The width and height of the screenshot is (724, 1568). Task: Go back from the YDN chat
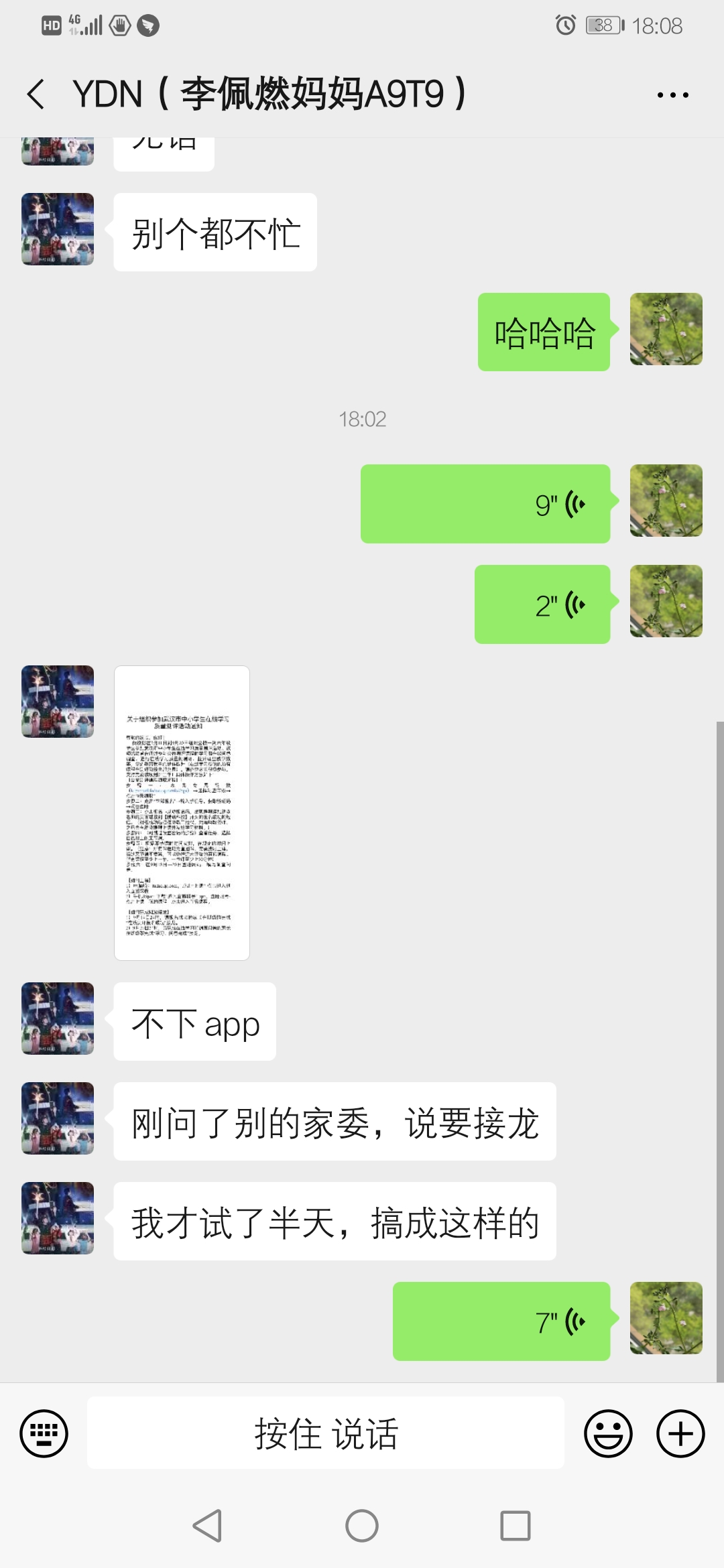[36, 94]
